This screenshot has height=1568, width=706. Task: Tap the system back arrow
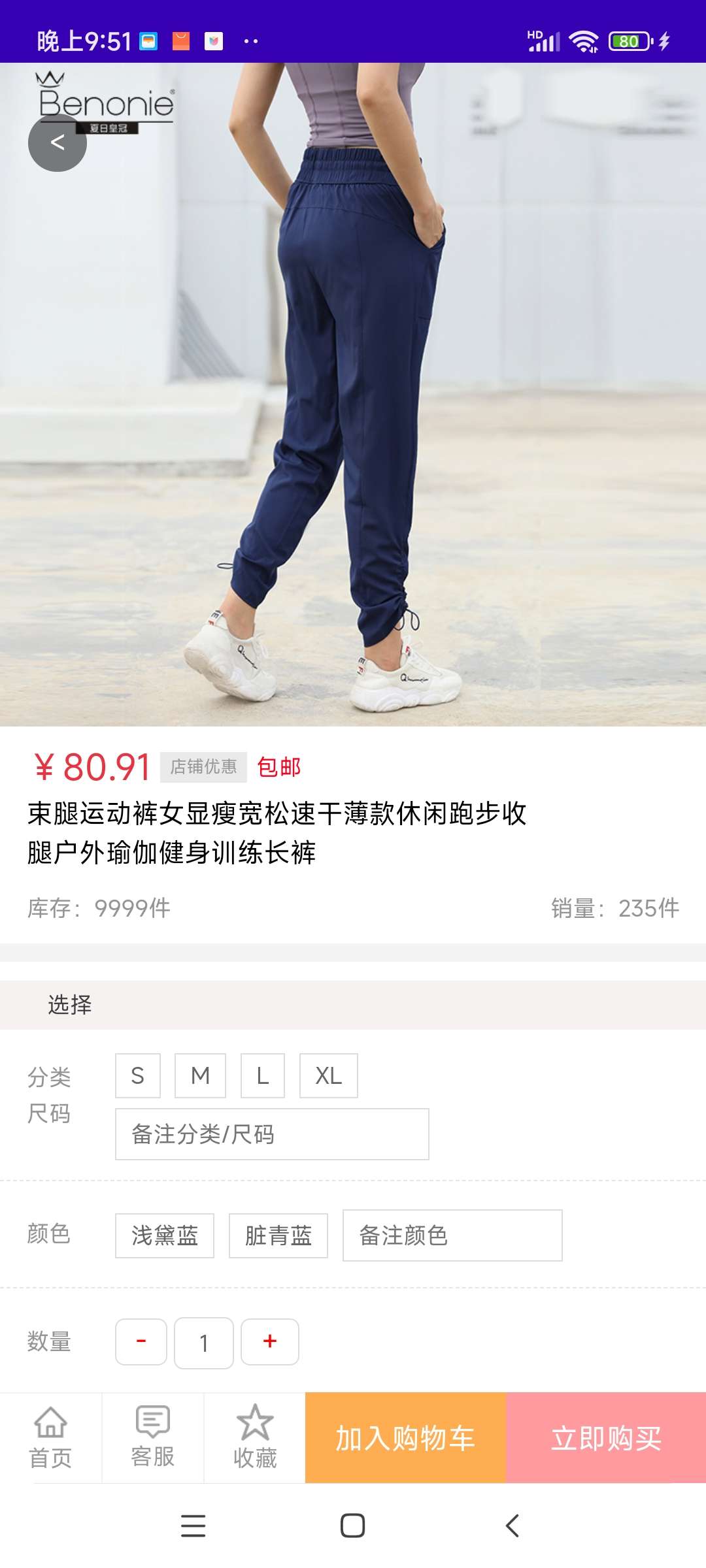[x=513, y=1526]
